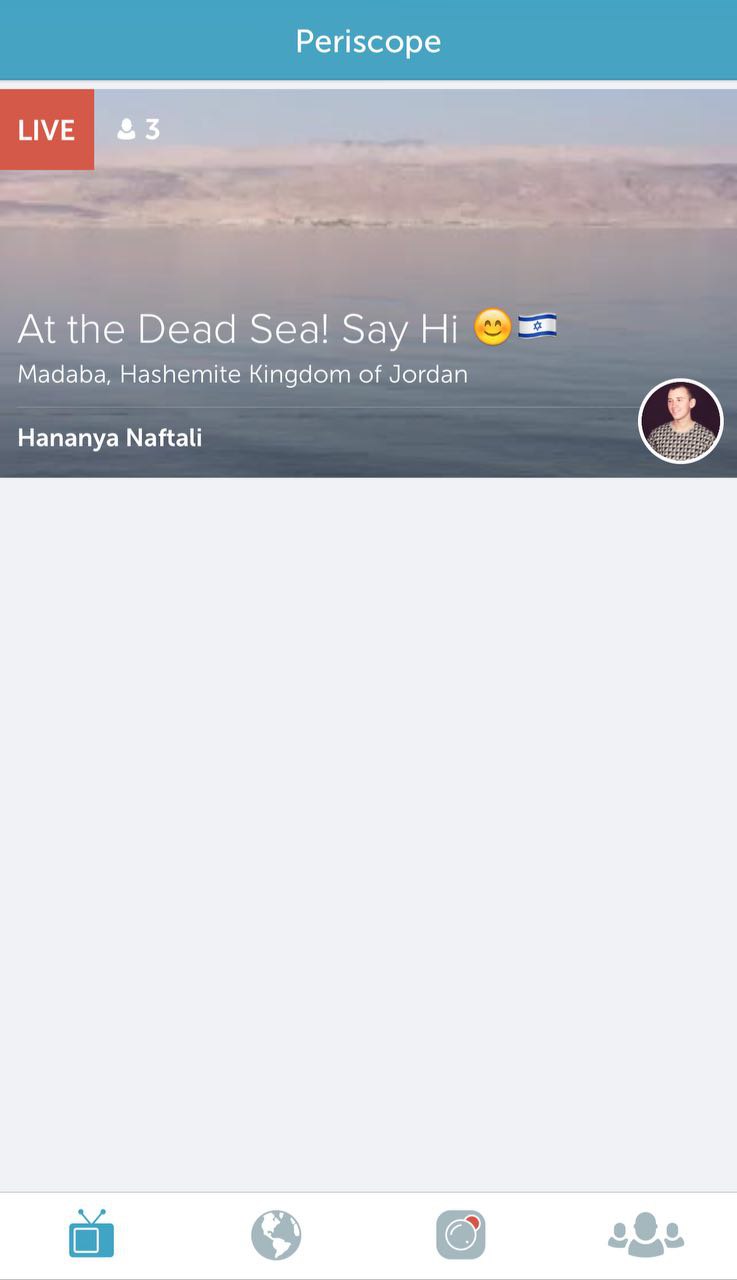Switch to the people tab

point(645,1235)
